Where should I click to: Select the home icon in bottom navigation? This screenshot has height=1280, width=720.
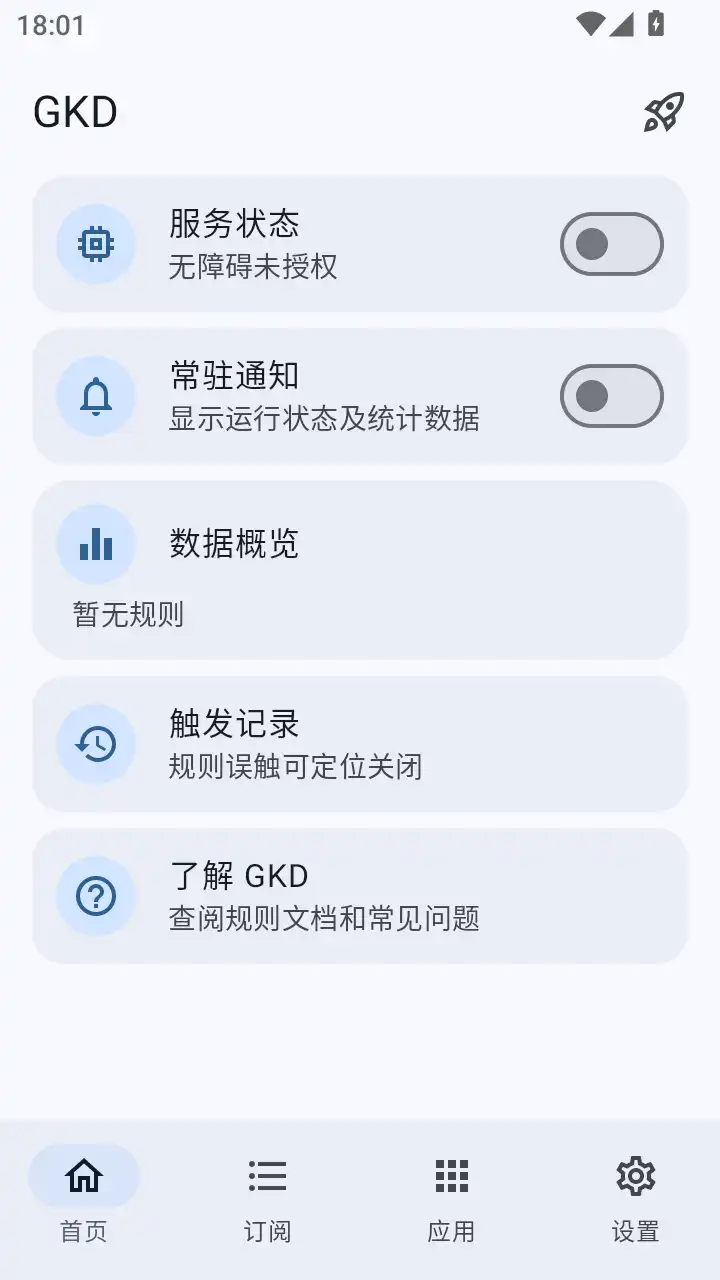84,1176
